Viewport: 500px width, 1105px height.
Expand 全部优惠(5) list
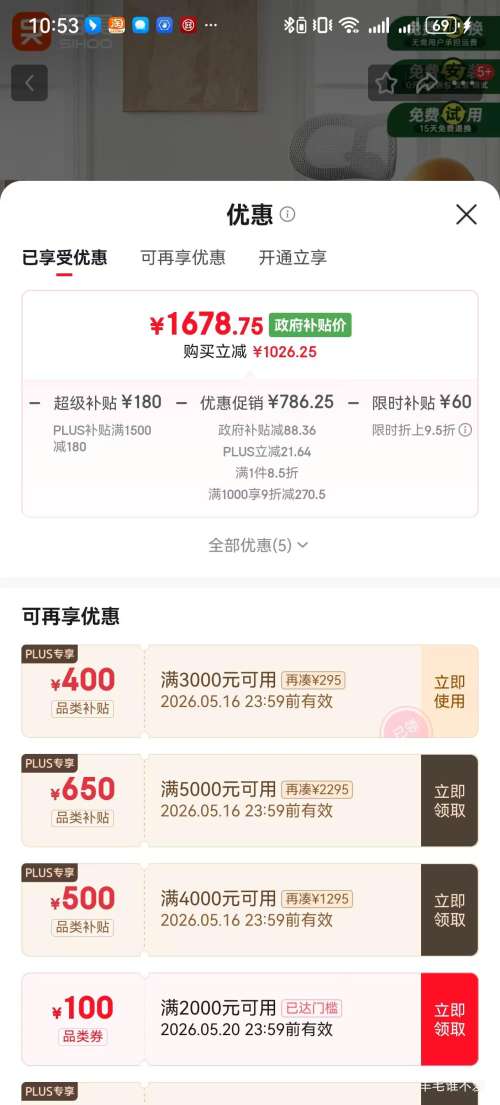pos(258,545)
